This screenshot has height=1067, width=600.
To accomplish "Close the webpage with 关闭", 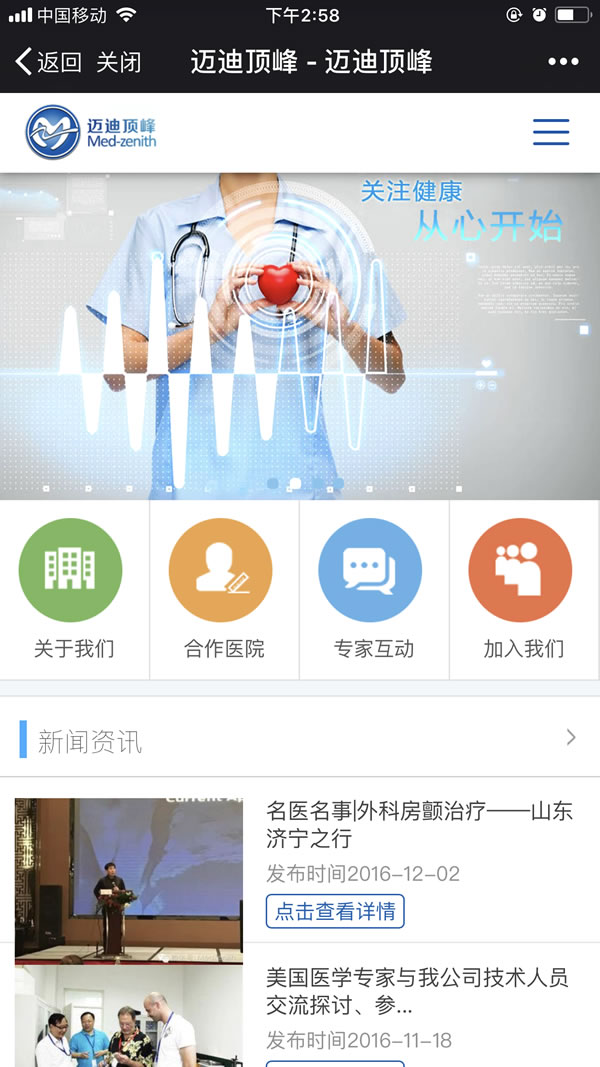I will pyautogui.click(x=118, y=62).
